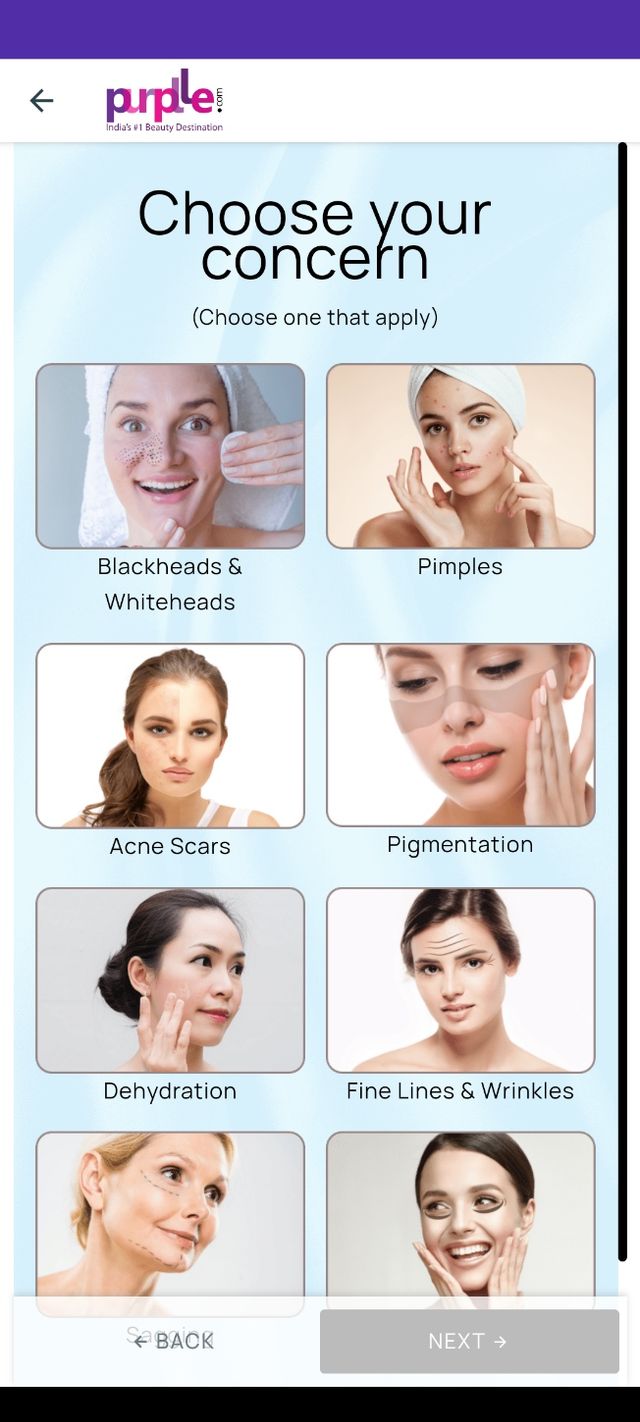The width and height of the screenshot is (640, 1422).
Task: Go back using the top arrow
Action: click(x=41, y=100)
